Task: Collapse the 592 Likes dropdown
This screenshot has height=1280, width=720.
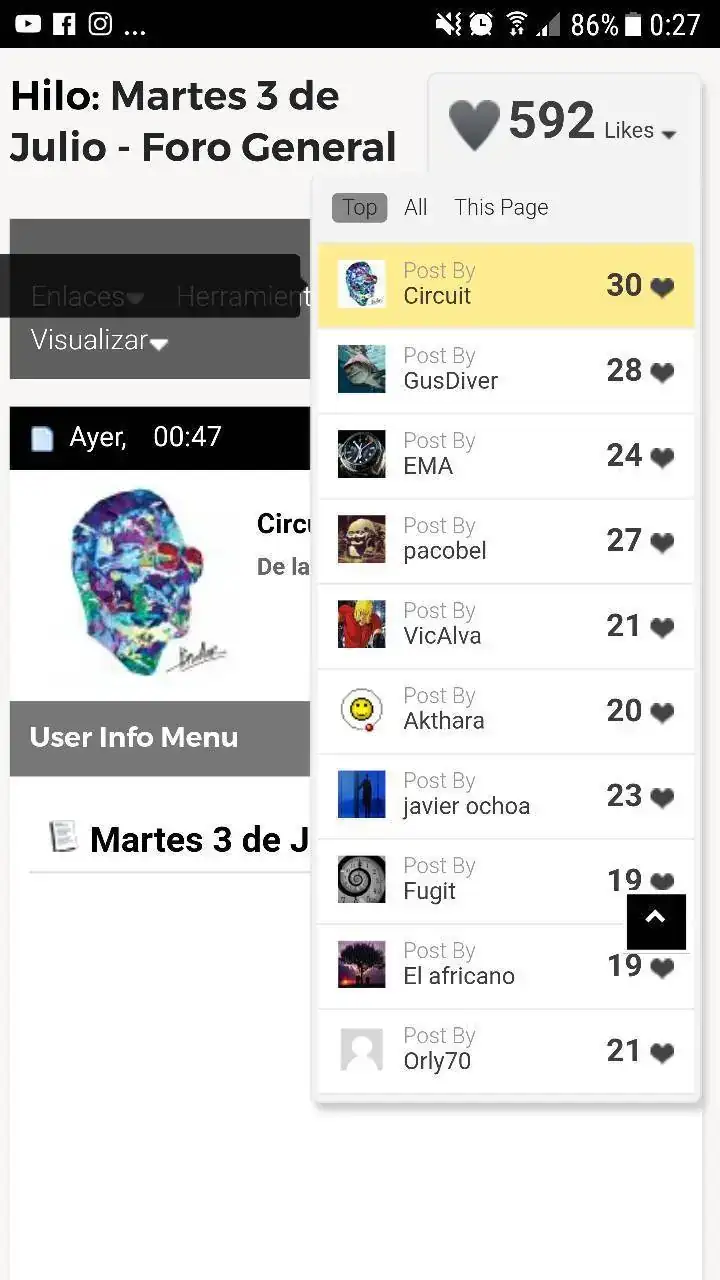Action: (x=668, y=133)
